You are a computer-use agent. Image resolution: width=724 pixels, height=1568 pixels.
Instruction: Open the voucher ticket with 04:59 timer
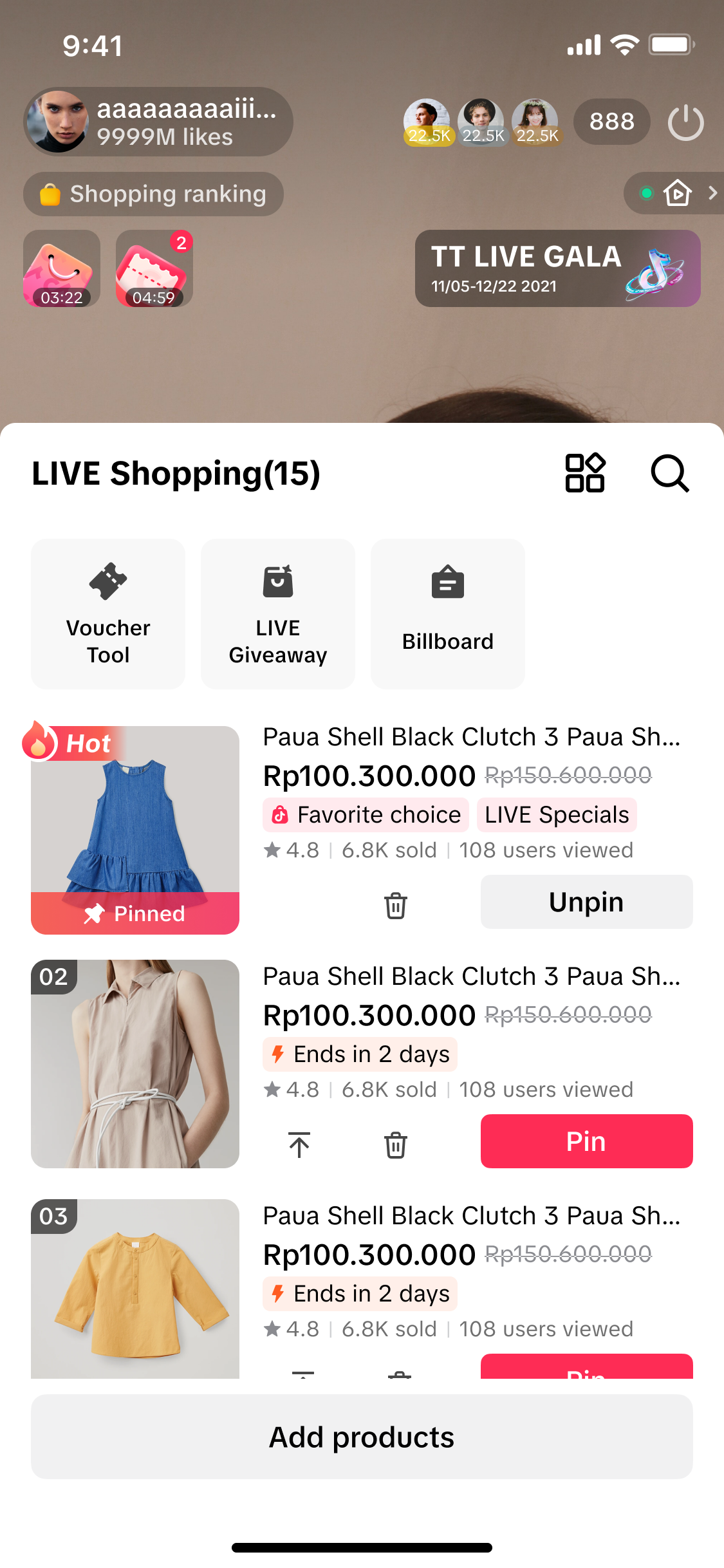point(154,268)
